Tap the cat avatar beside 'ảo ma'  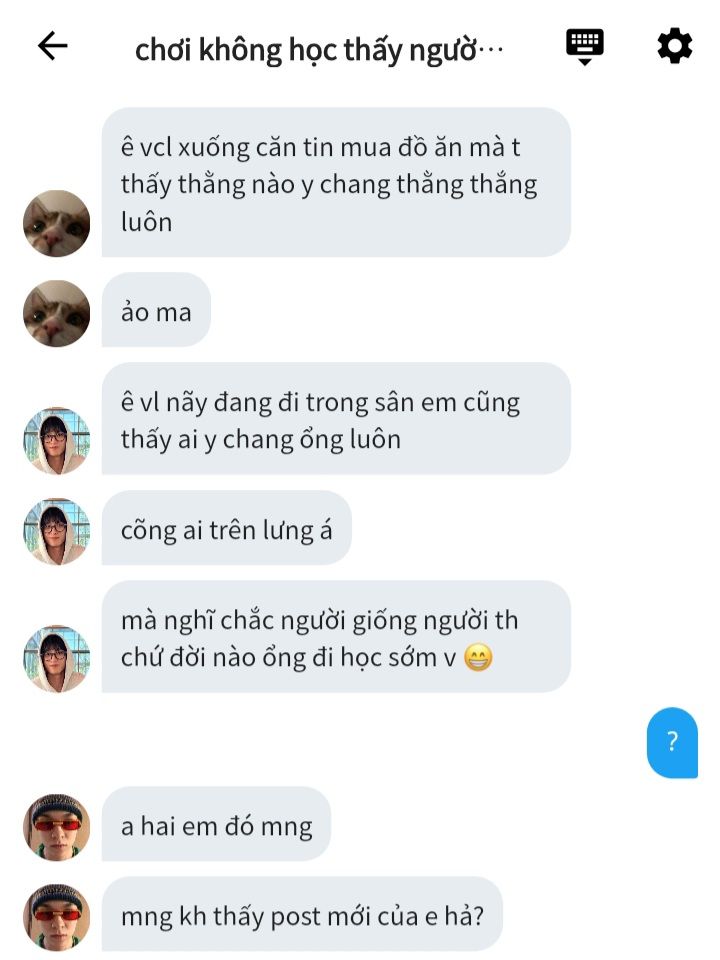click(x=57, y=313)
